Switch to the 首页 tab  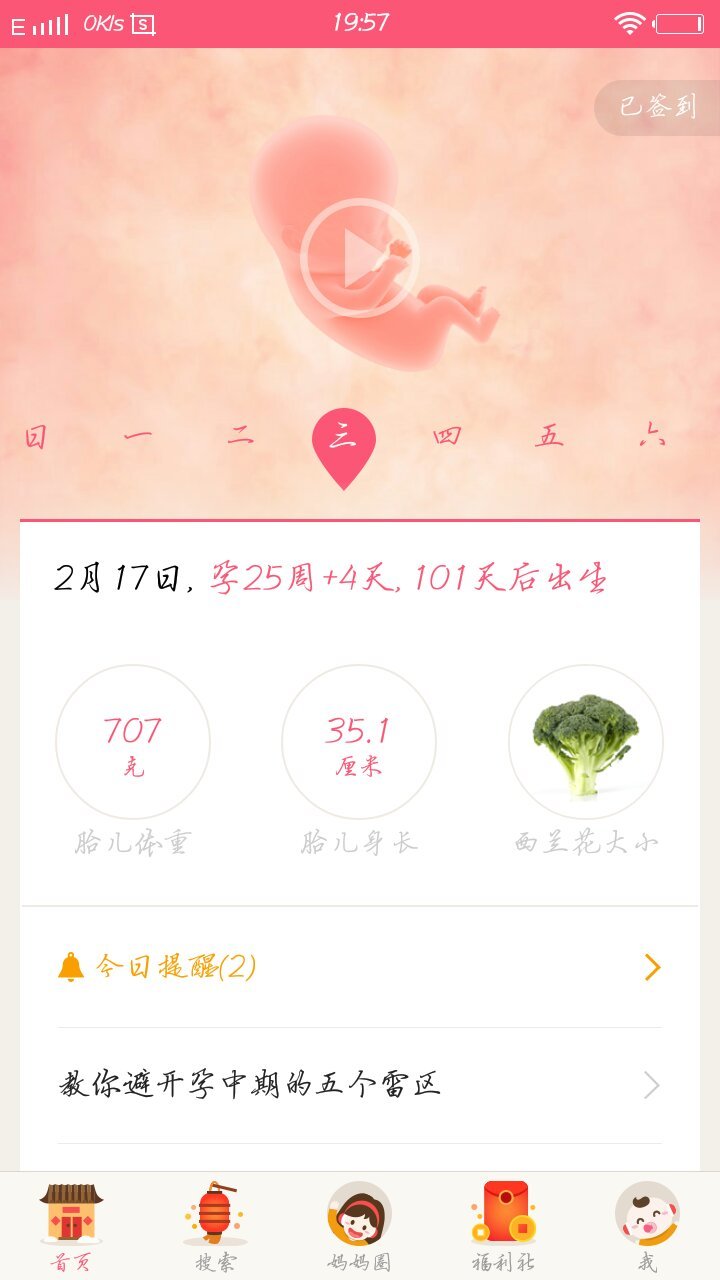pos(71,1227)
